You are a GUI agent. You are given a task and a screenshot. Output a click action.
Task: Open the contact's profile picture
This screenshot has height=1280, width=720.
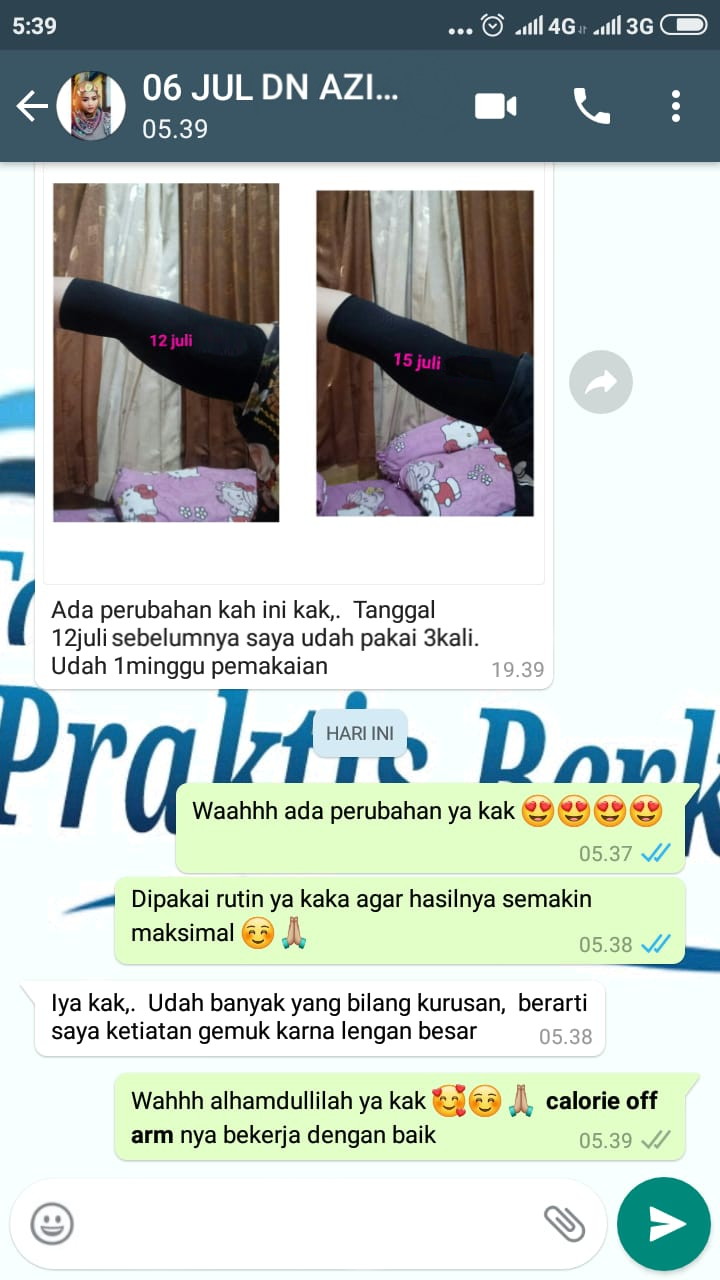point(90,106)
